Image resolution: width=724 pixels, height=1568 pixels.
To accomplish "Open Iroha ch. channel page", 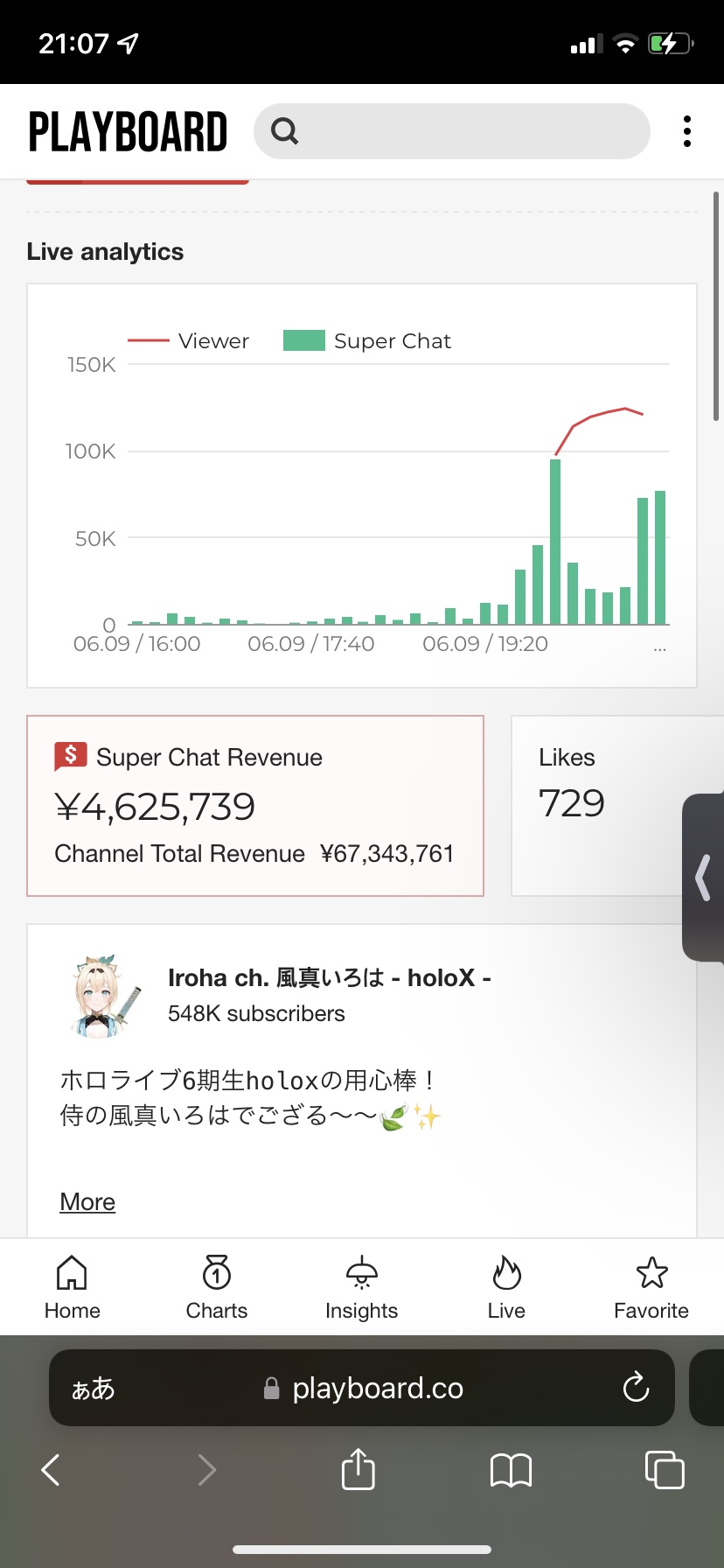I will 329,978.
